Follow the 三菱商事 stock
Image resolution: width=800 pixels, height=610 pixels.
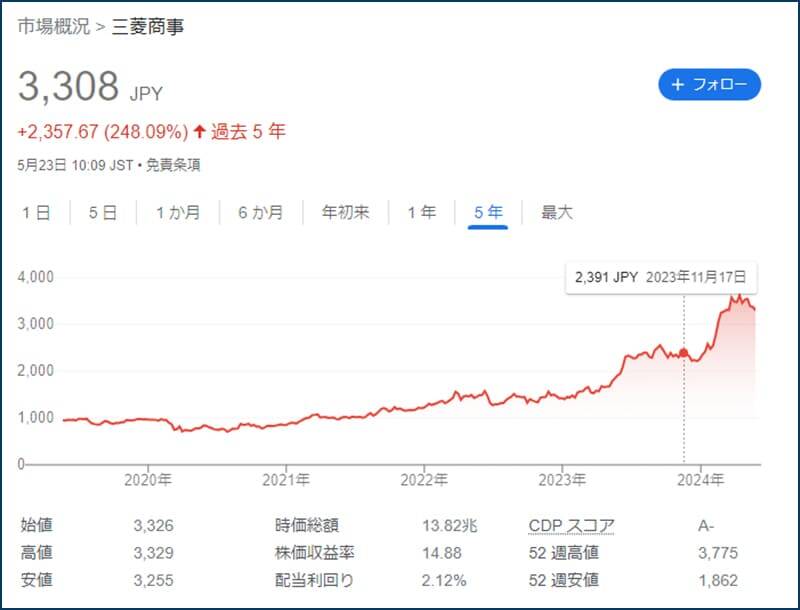(x=709, y=85)
